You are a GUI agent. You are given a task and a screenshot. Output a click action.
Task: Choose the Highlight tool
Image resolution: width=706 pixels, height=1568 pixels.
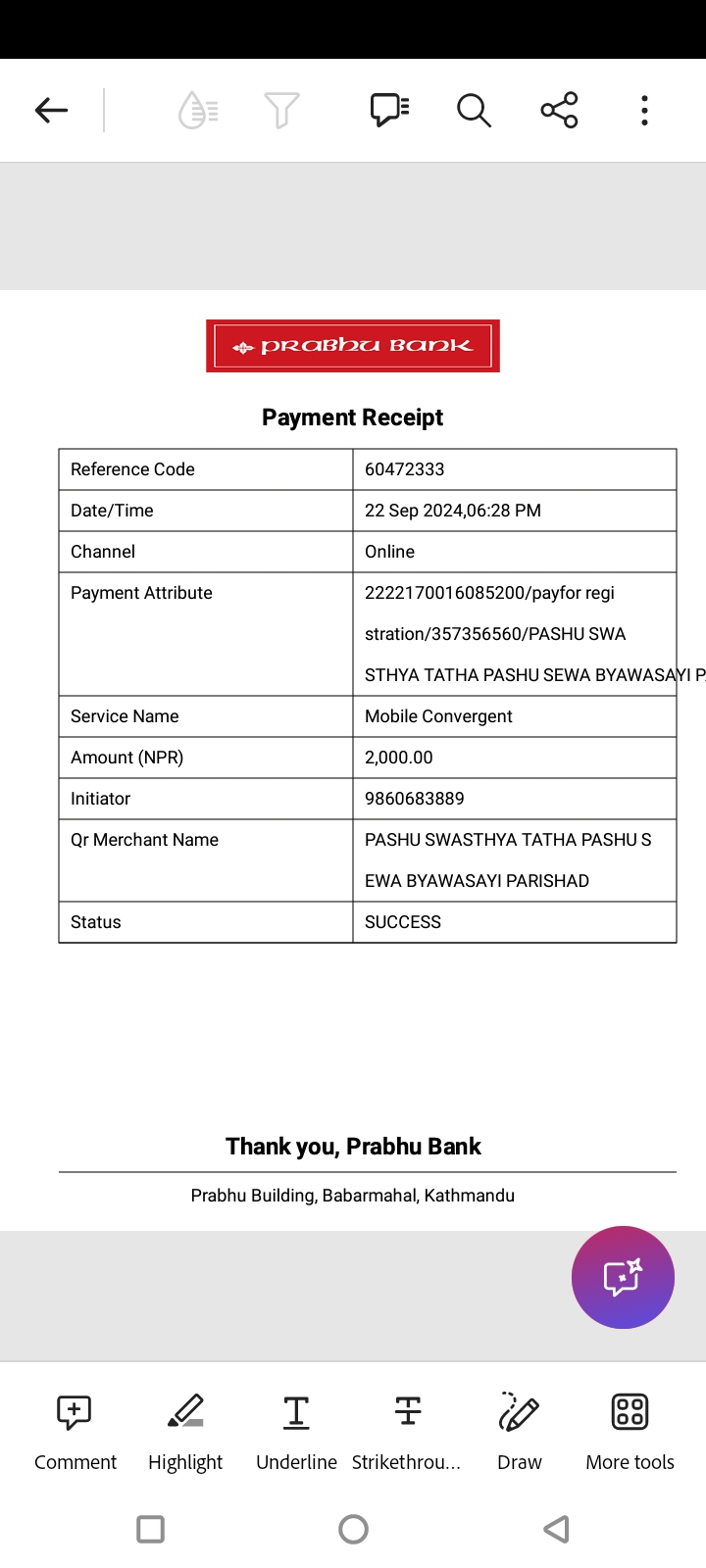click(185, 1433)
